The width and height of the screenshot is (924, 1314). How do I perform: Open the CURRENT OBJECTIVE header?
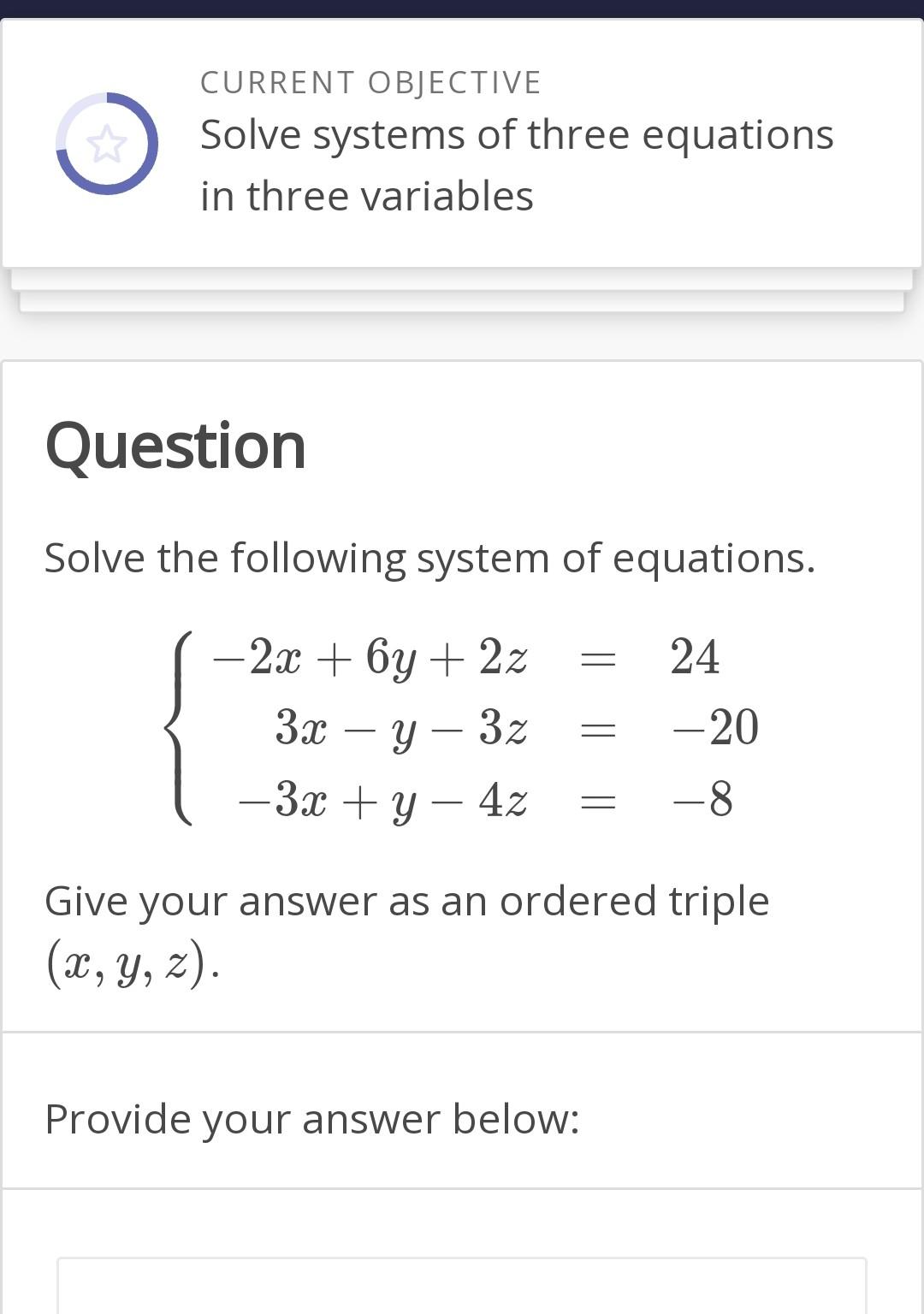click(x=370, y=82)
